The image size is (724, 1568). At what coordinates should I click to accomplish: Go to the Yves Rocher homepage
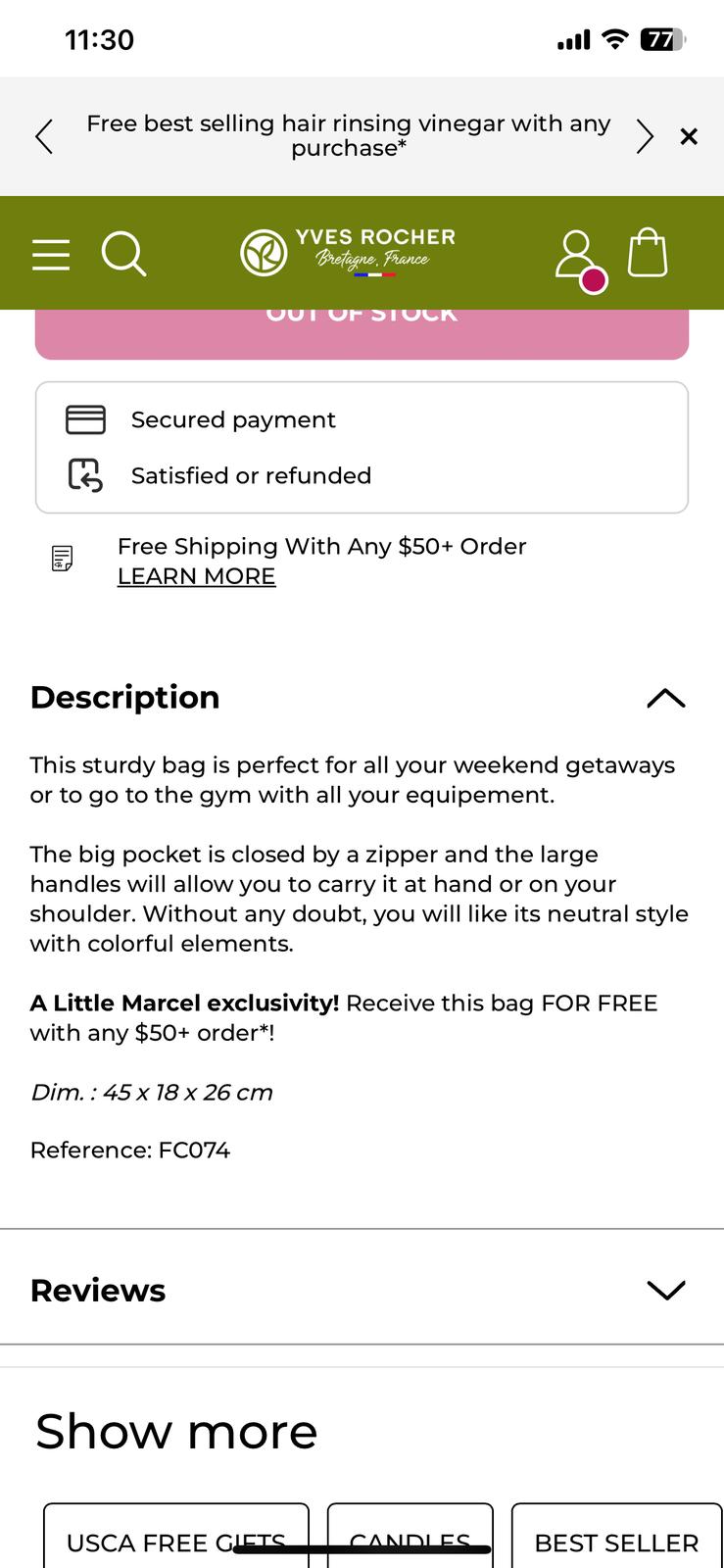click(348, 252)
